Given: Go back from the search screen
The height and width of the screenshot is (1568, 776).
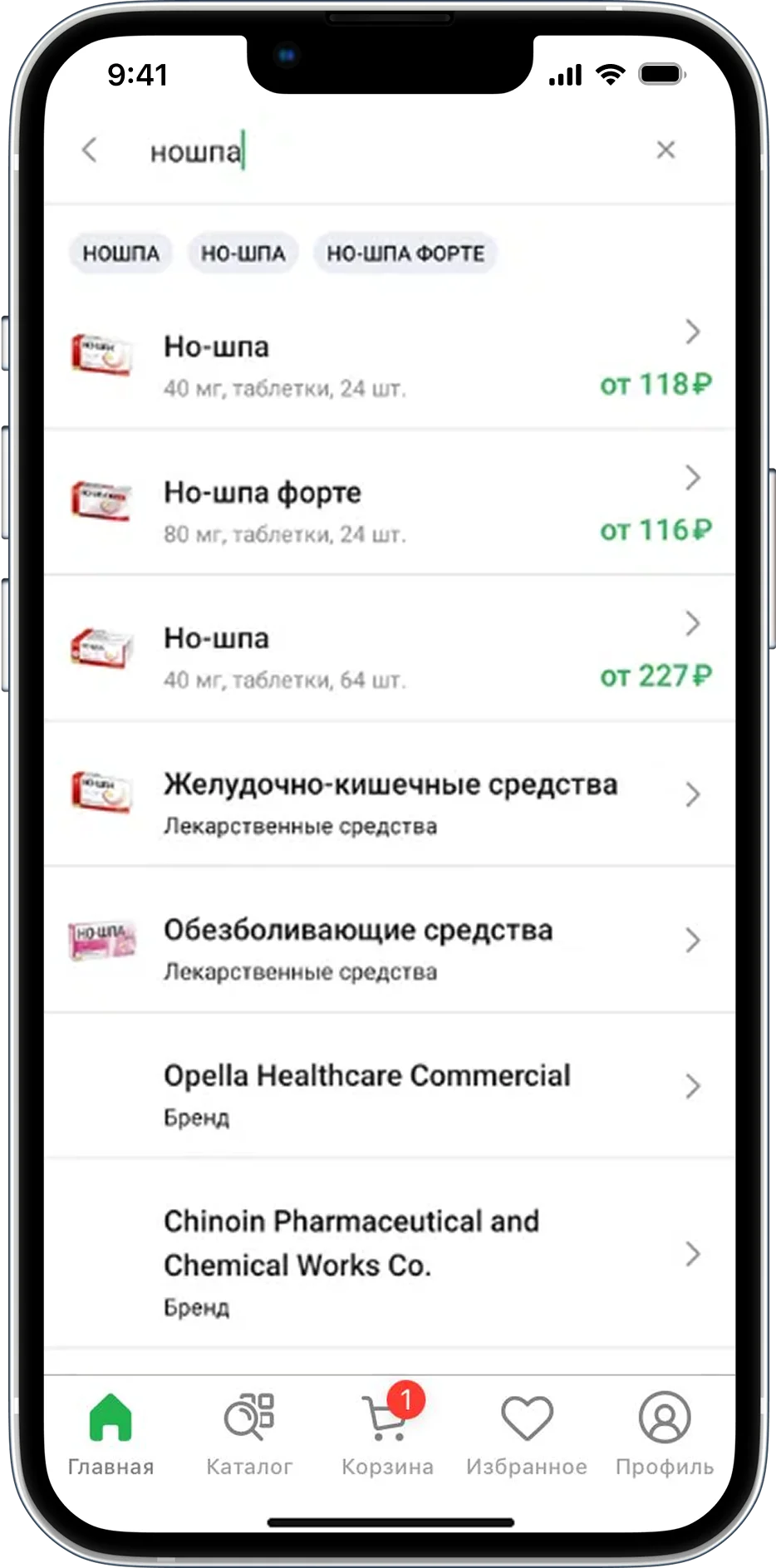Looking at the screenshot, I should coord(90,150).
